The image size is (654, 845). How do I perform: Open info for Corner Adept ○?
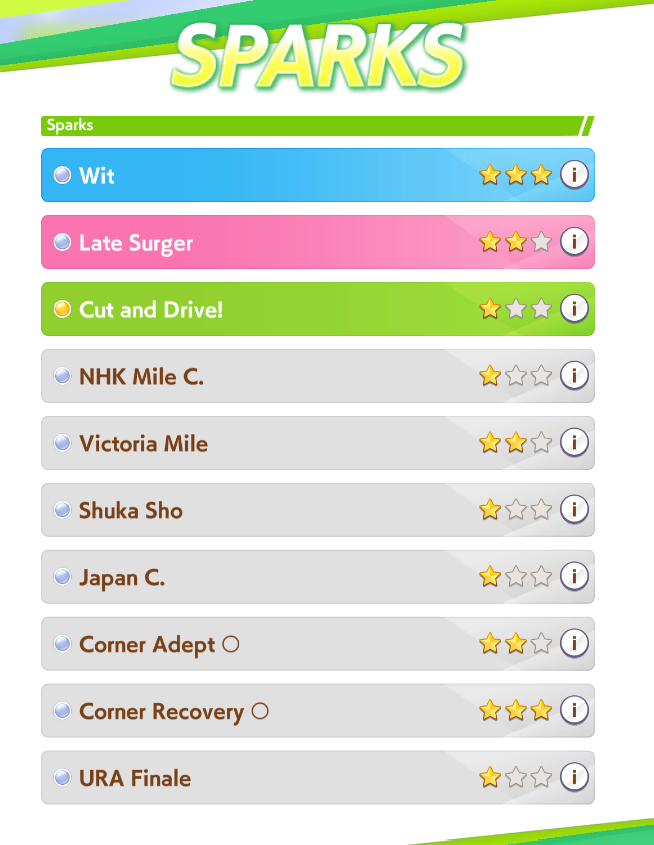[573, 644]
